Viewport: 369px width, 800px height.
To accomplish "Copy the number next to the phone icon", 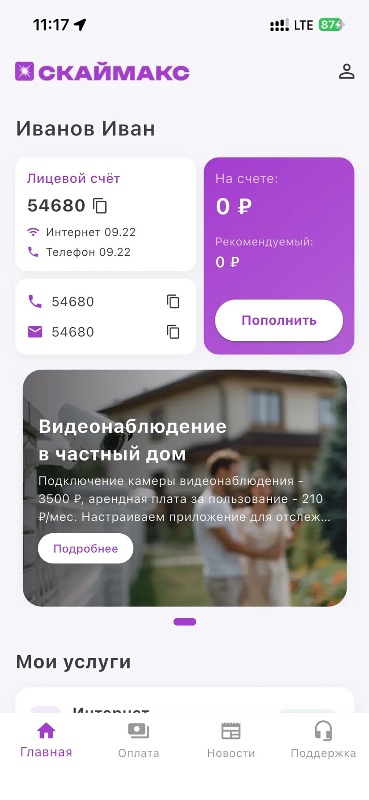I will click(173, 302).
